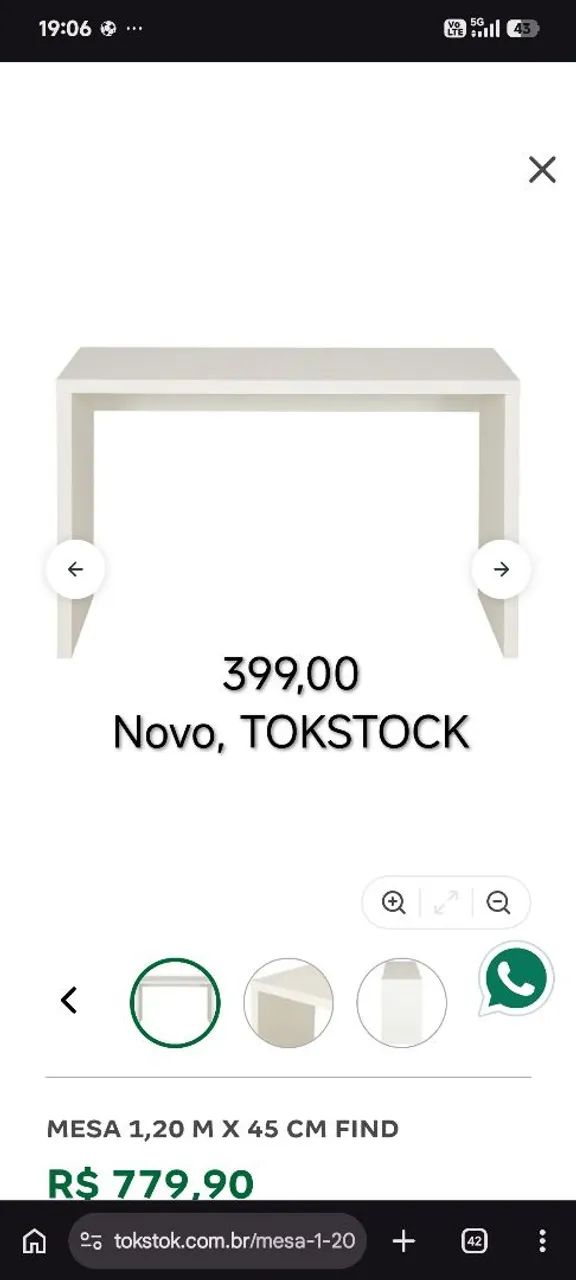Zoom out of the product image
This screenshot has height=1280, width=576.
pos(498,902)
